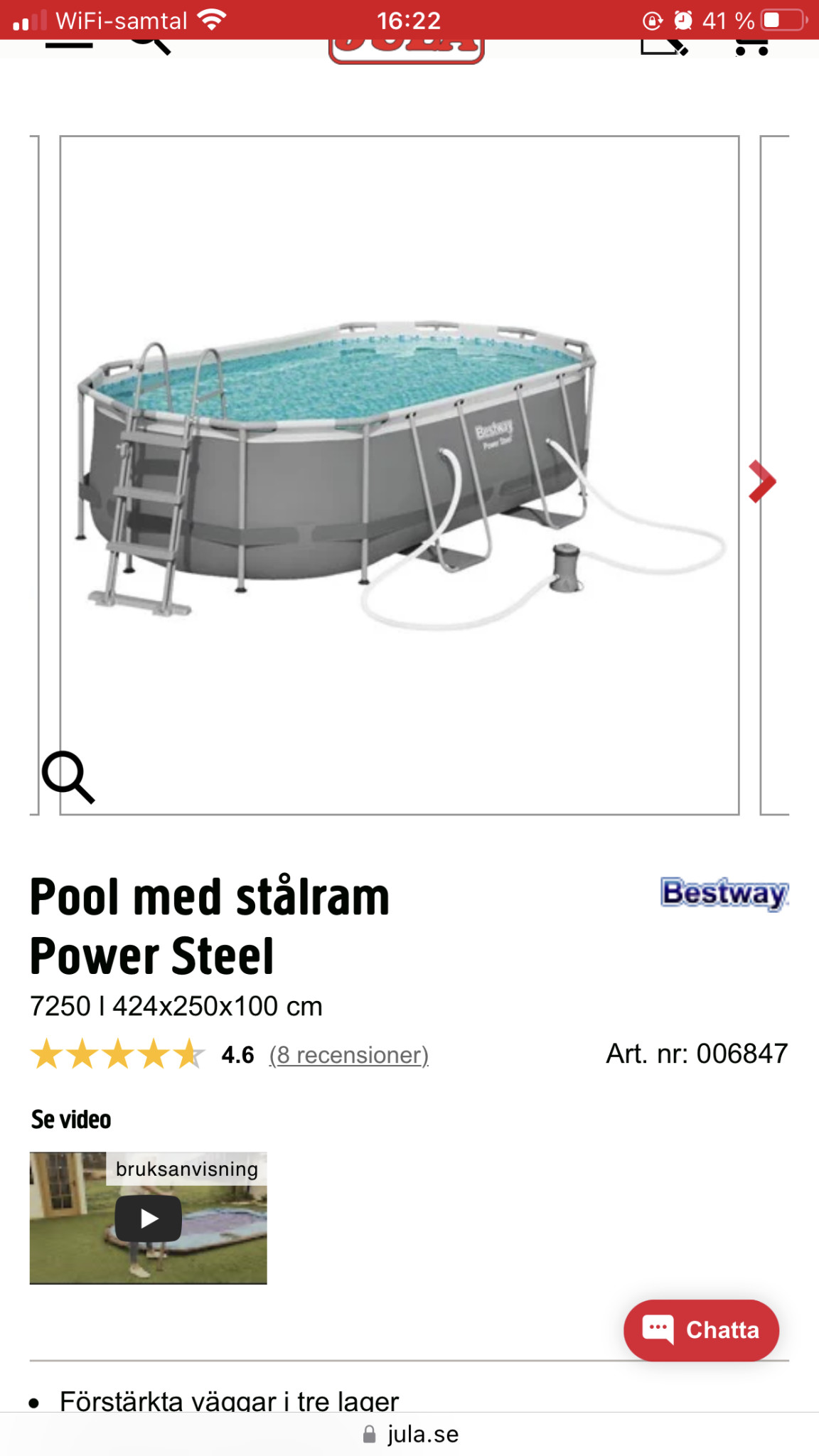
Task: Open the shopping cart
Action: (751, 47)
